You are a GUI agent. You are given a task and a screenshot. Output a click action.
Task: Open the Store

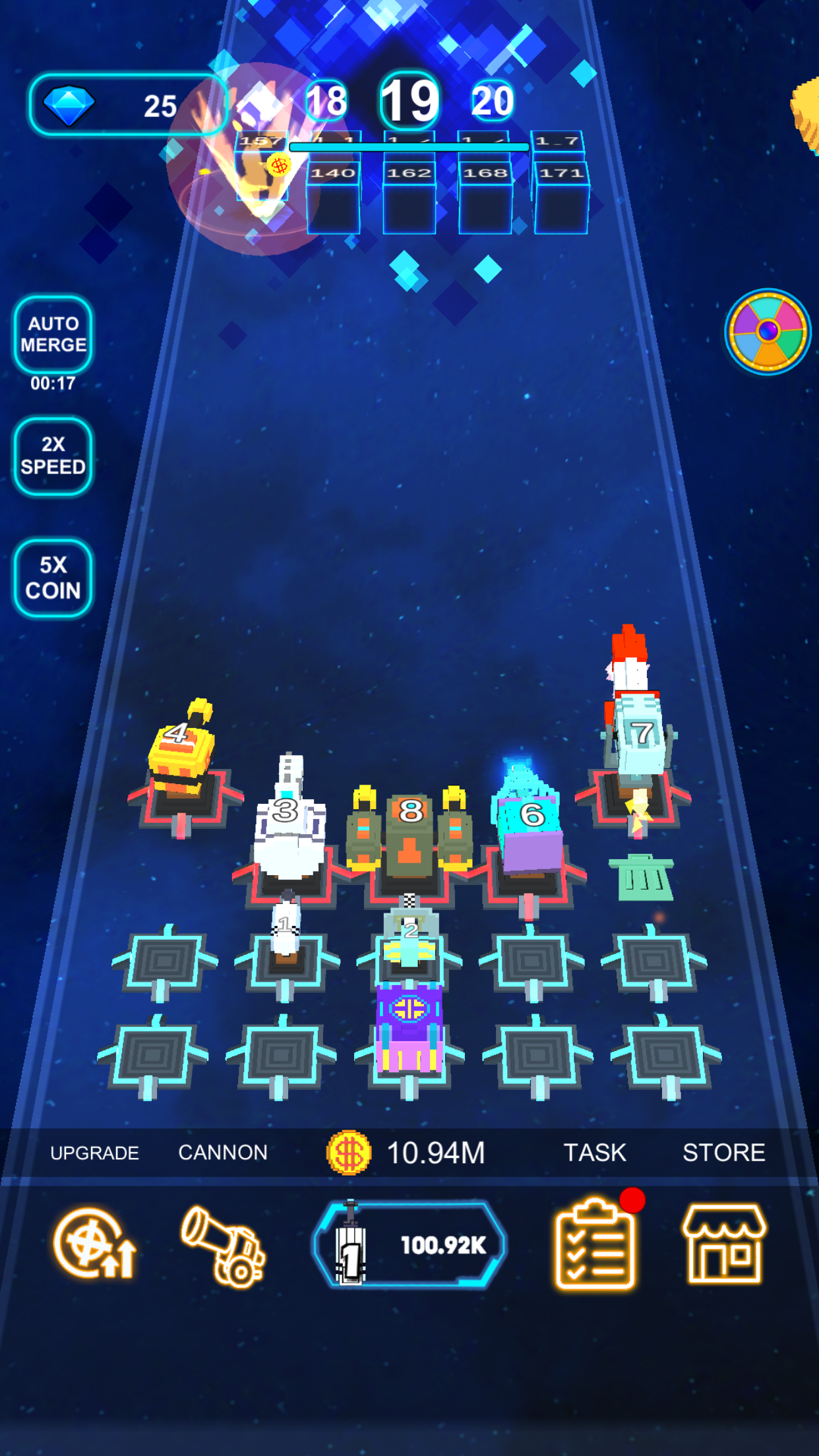[x=723, y=1244]
